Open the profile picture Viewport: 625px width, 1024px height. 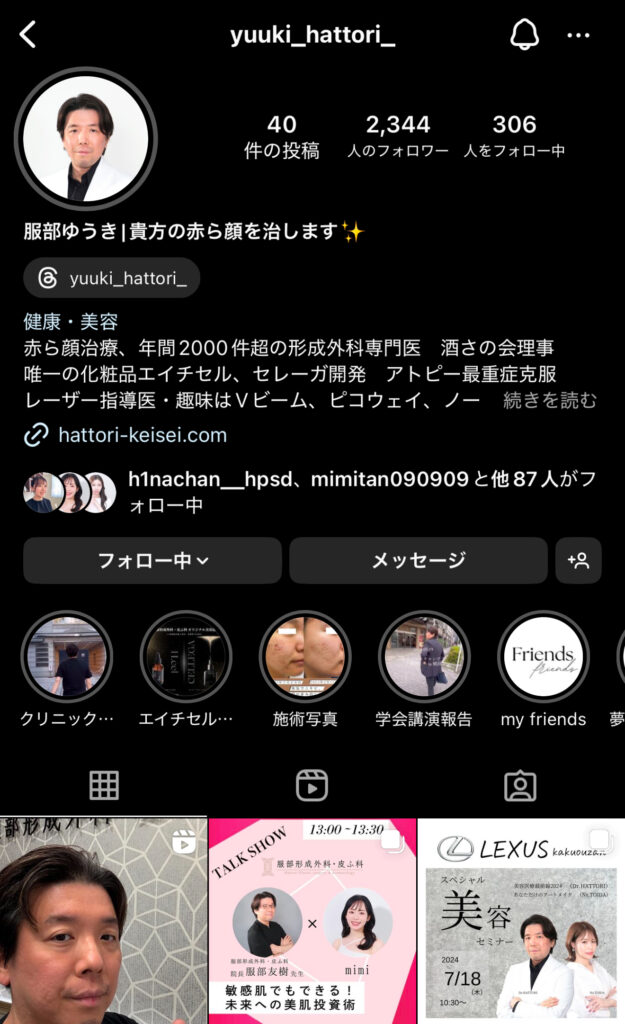(86, 139)
